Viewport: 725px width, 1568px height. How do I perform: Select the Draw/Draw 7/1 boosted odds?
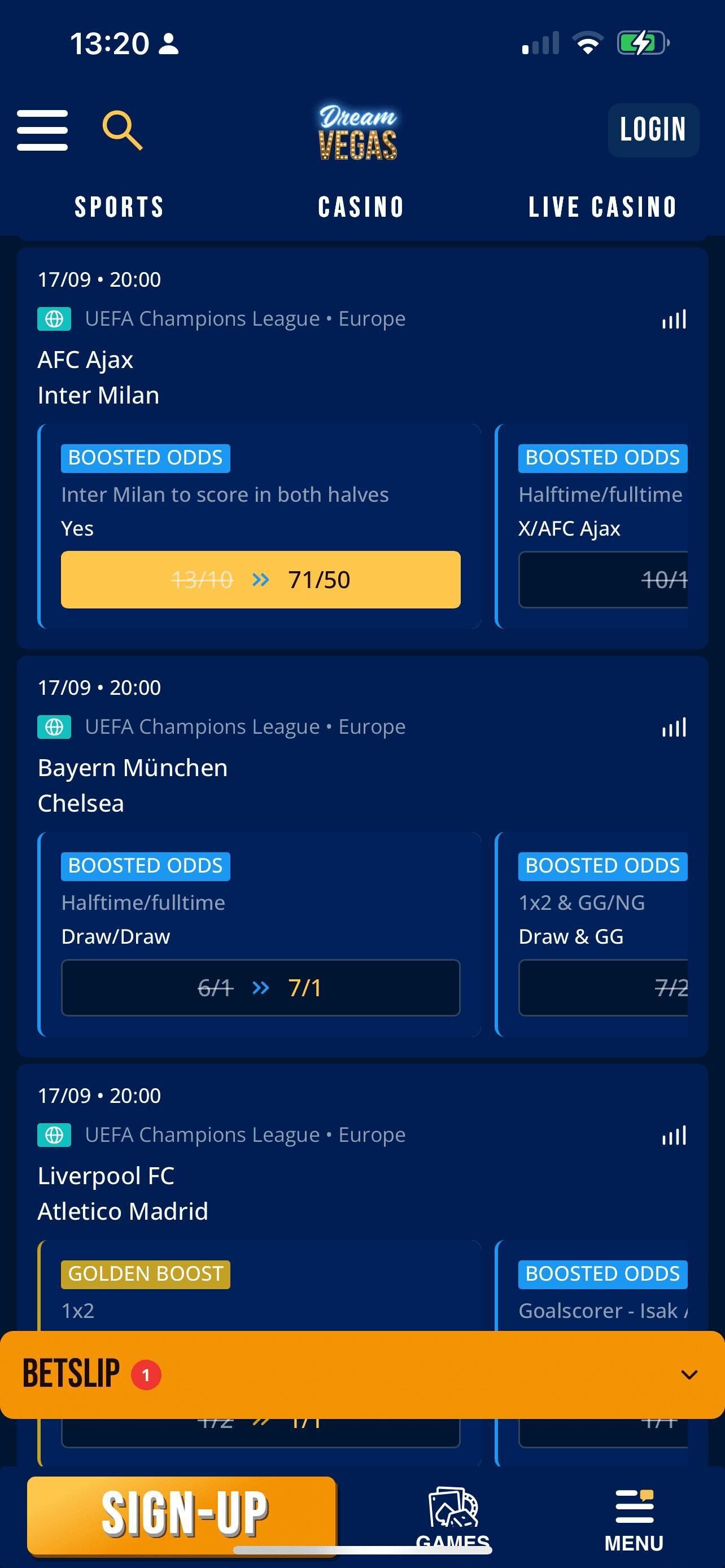coord(260,987)
